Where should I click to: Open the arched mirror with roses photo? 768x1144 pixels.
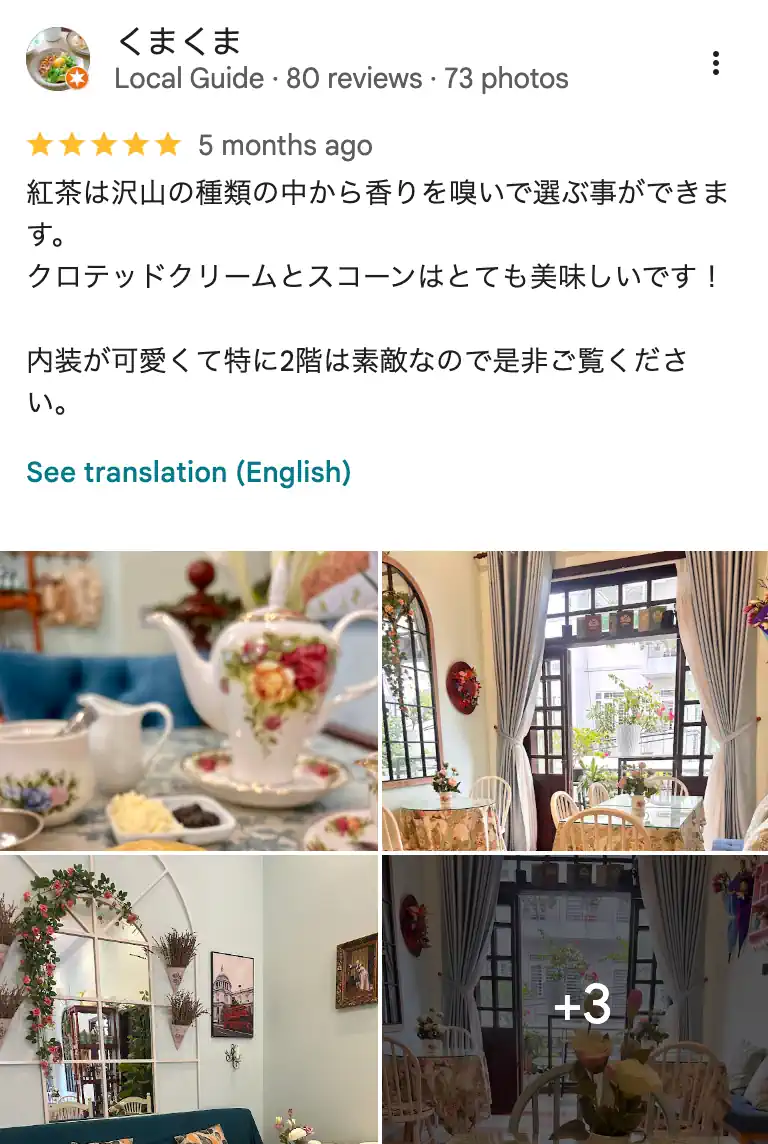[189, 999]
